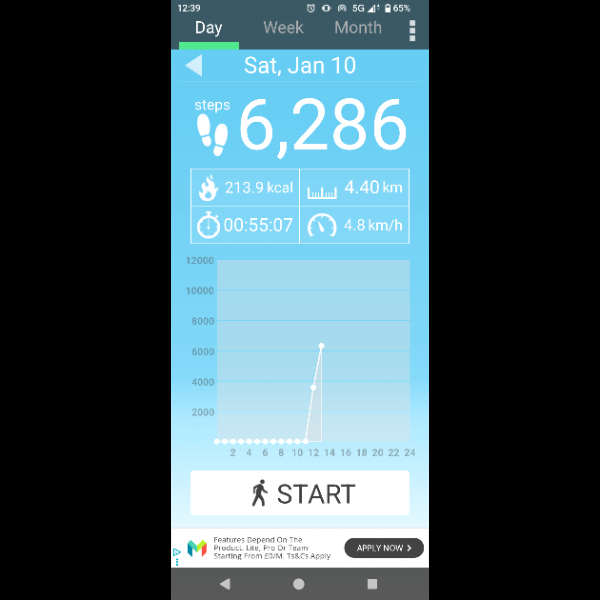
Task: Switch to the Week tab
Action: pos(283,28)
